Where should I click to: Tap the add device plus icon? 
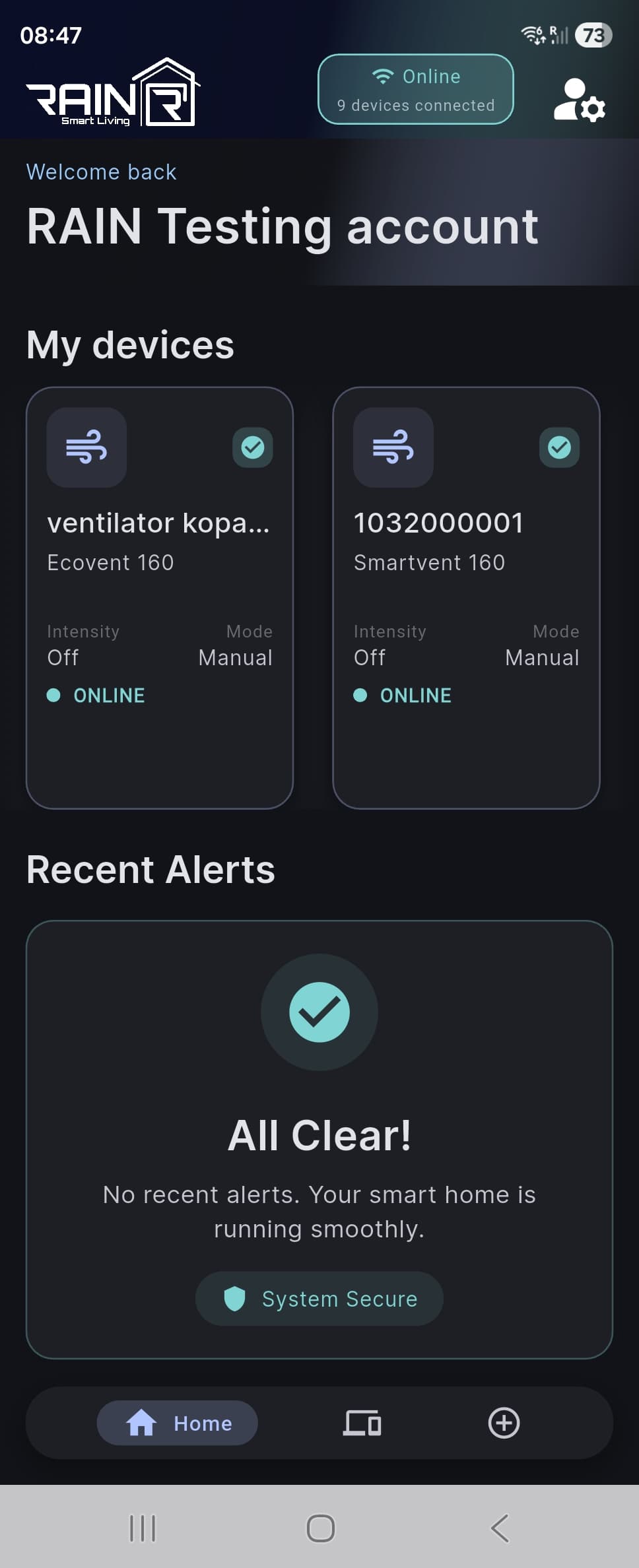(504, 1423)
